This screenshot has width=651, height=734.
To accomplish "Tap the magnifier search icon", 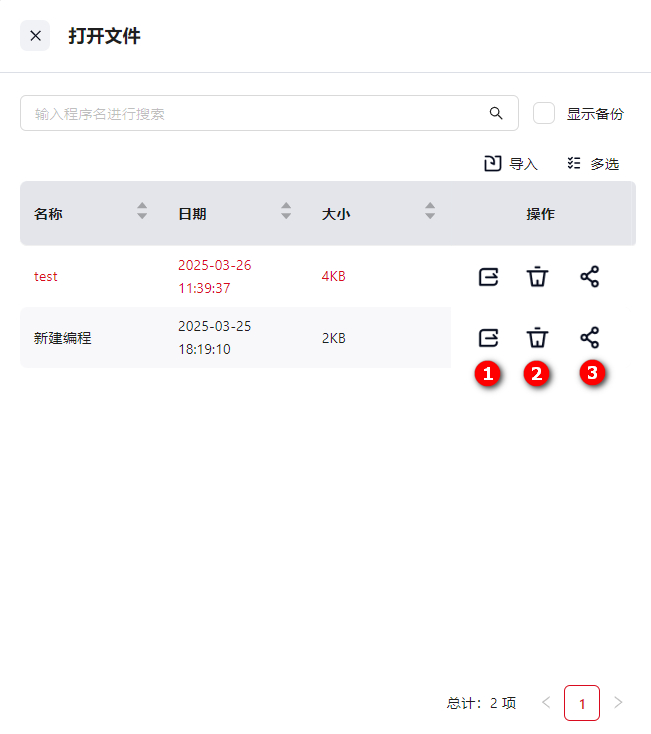I will pyautogui.click(x=496, y=113).
